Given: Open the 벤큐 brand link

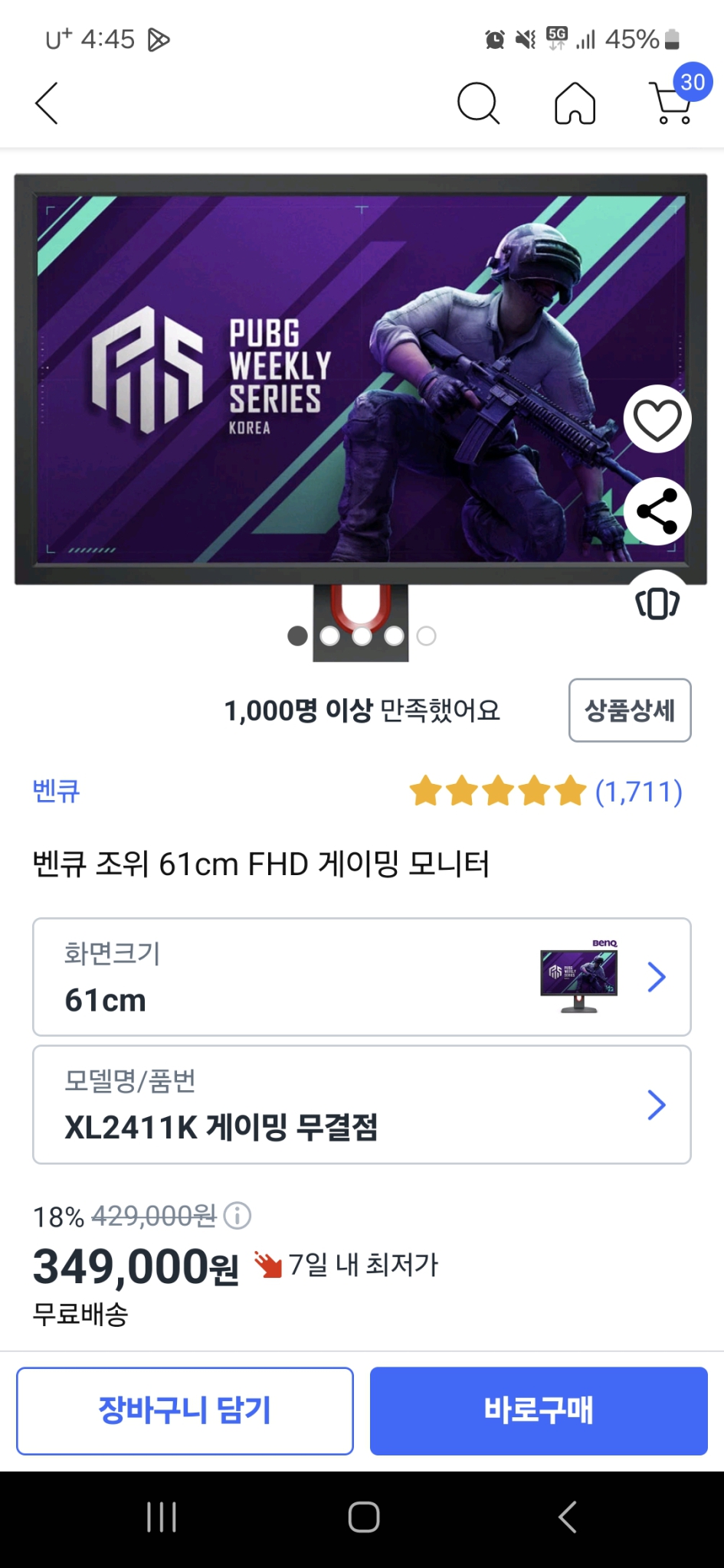Looking at the screenshot, I should tap(55, 792).
